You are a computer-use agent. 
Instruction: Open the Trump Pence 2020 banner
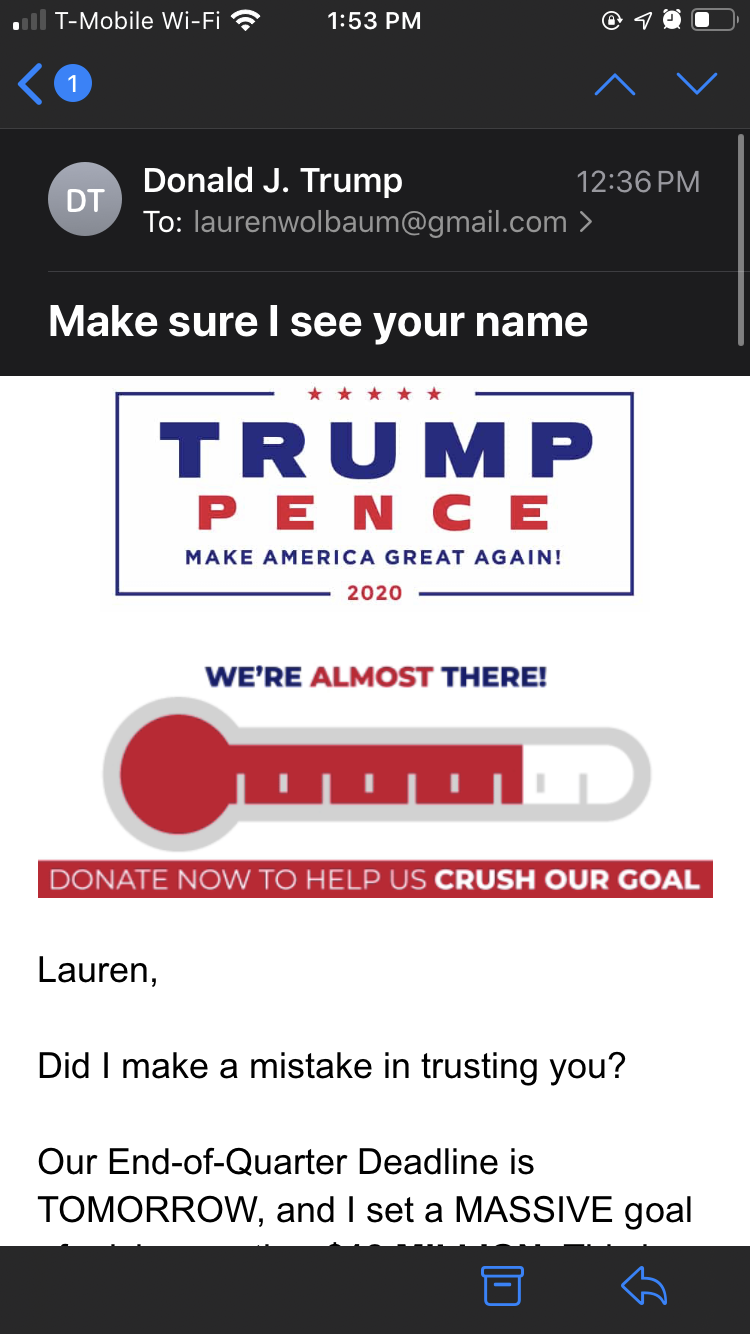point(374,493)
